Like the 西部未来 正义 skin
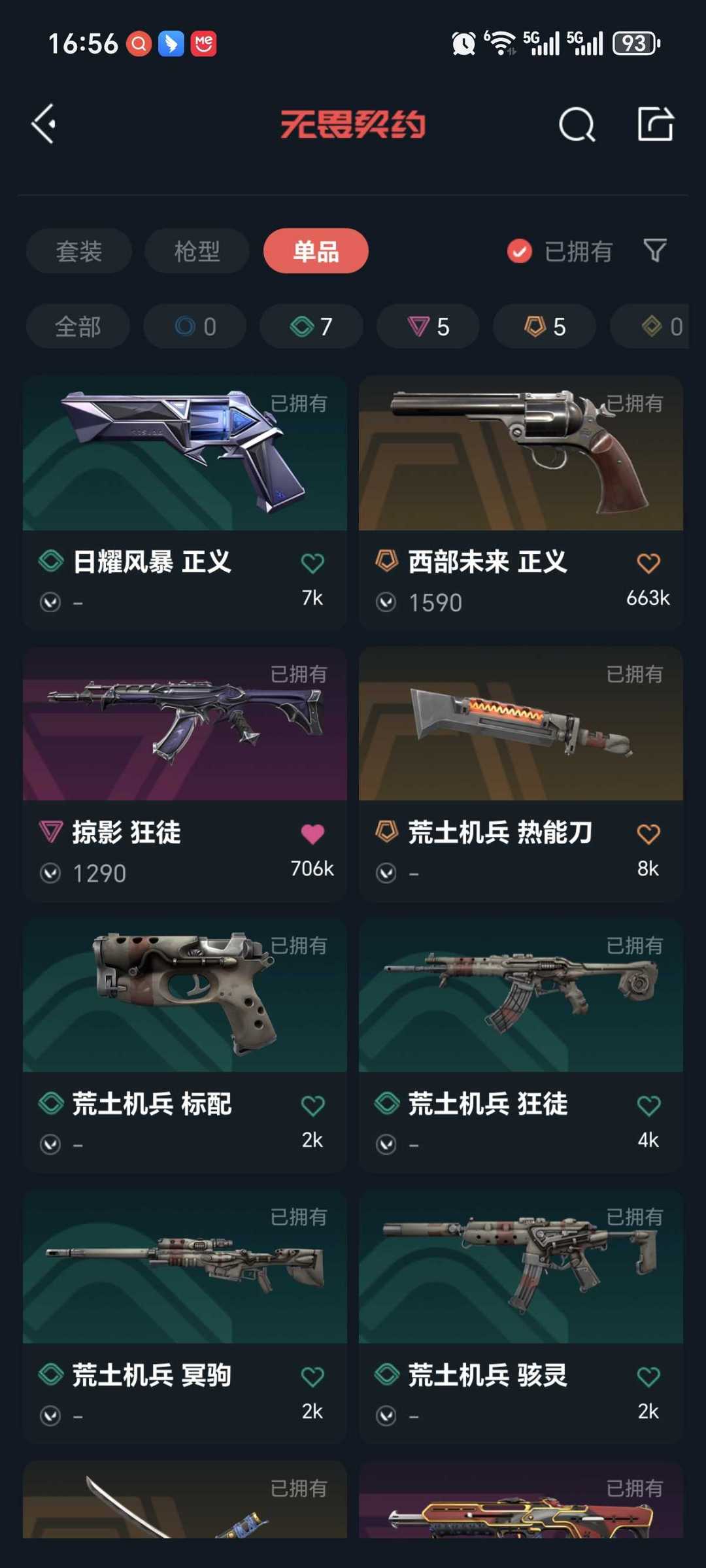706x1568 pixels. (648, 563)
